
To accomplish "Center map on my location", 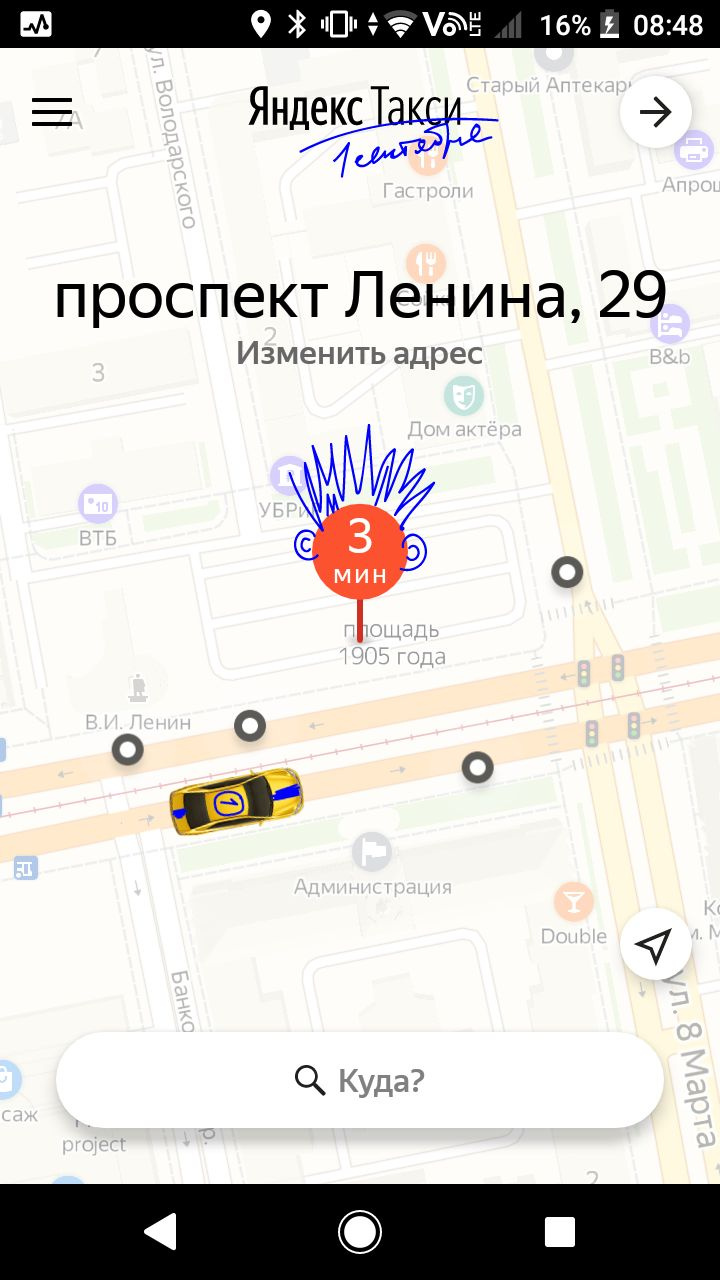I will [x=655, y=944].
